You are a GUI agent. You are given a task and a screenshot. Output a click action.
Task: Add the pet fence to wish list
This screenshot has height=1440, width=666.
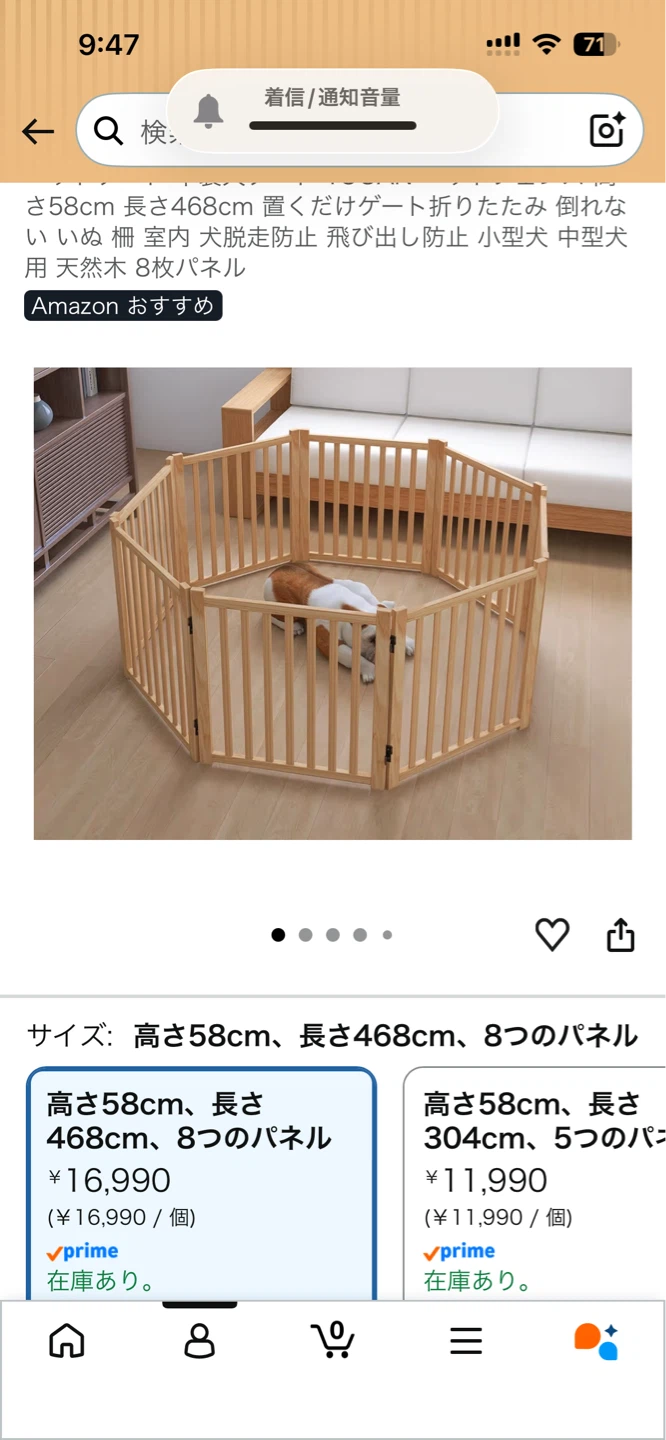pyautogui.click(x=552, y=935)
